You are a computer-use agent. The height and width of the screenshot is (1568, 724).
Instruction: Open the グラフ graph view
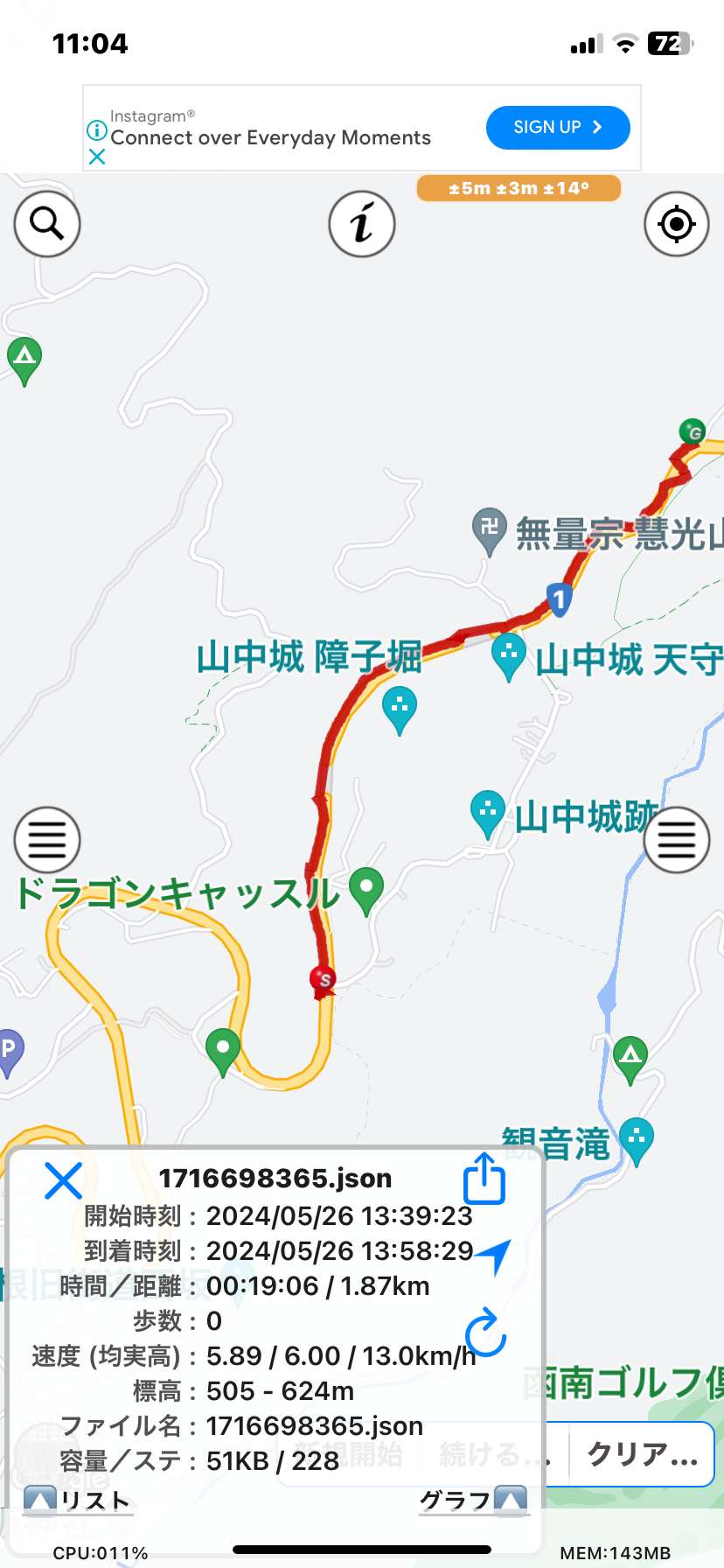pyautogui.click(x=473, y=1500)
